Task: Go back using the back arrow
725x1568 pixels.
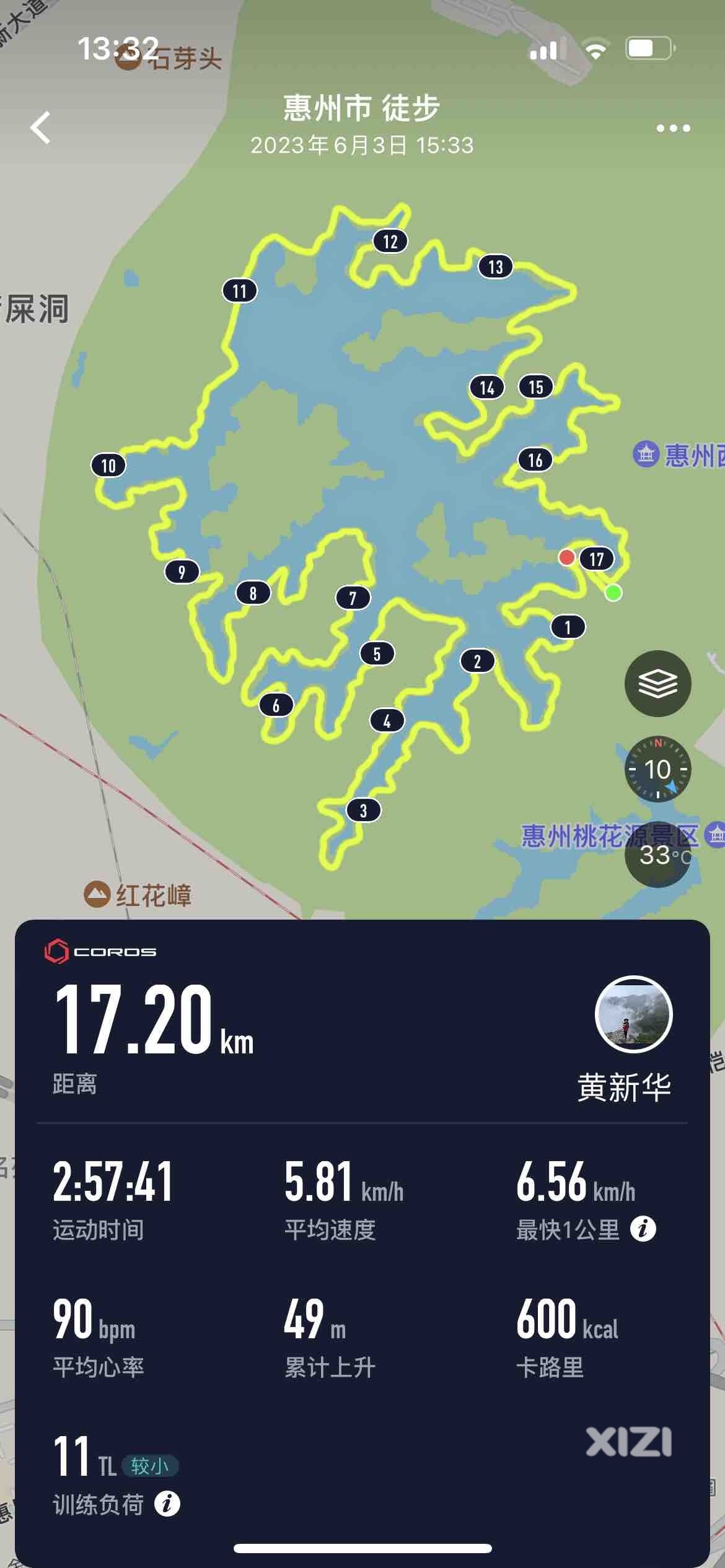Action: [x=41, y=128]
